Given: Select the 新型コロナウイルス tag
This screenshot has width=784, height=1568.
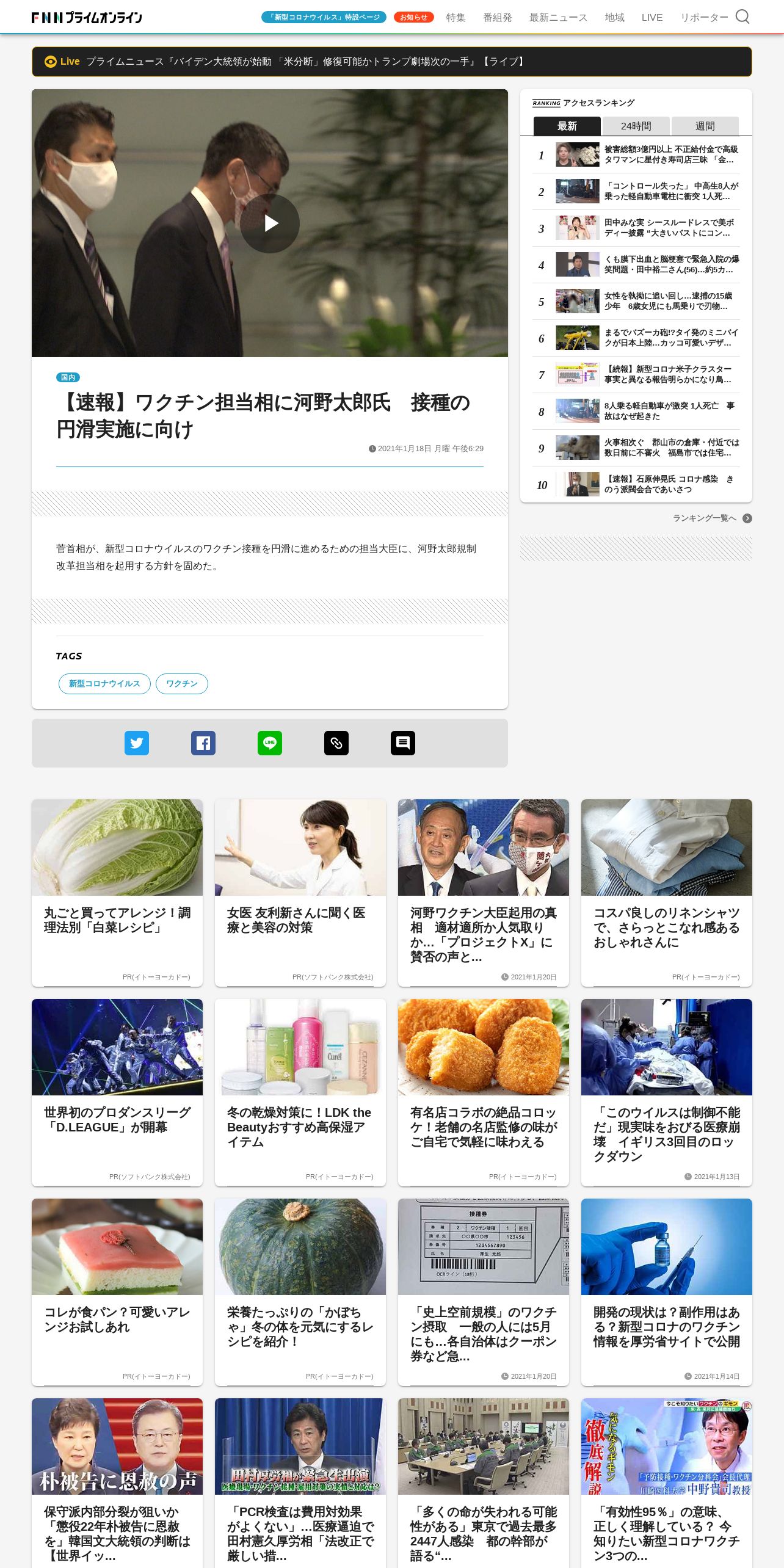Looking at the screenshot, I should pyautogui.click(x=104, y=684).
